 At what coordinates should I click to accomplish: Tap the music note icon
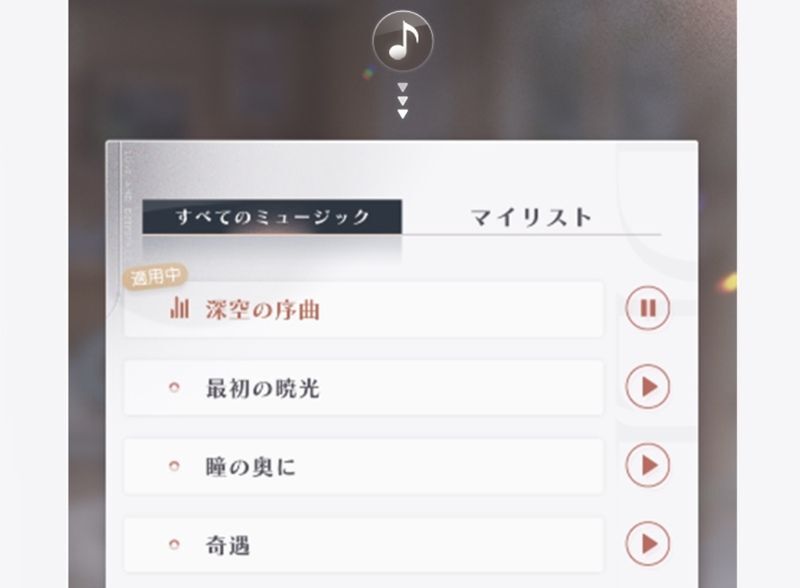[402, 41]
